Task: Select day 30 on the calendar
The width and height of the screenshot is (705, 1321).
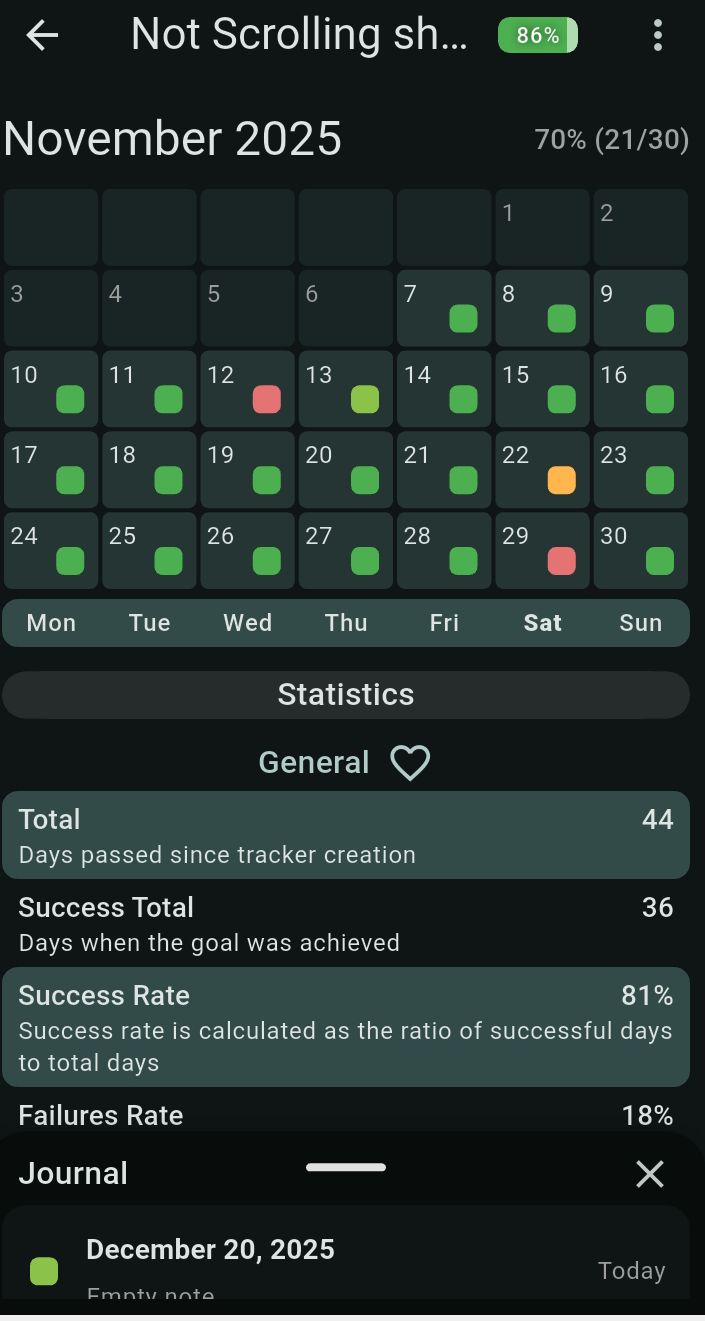Action: pos(640,551)
